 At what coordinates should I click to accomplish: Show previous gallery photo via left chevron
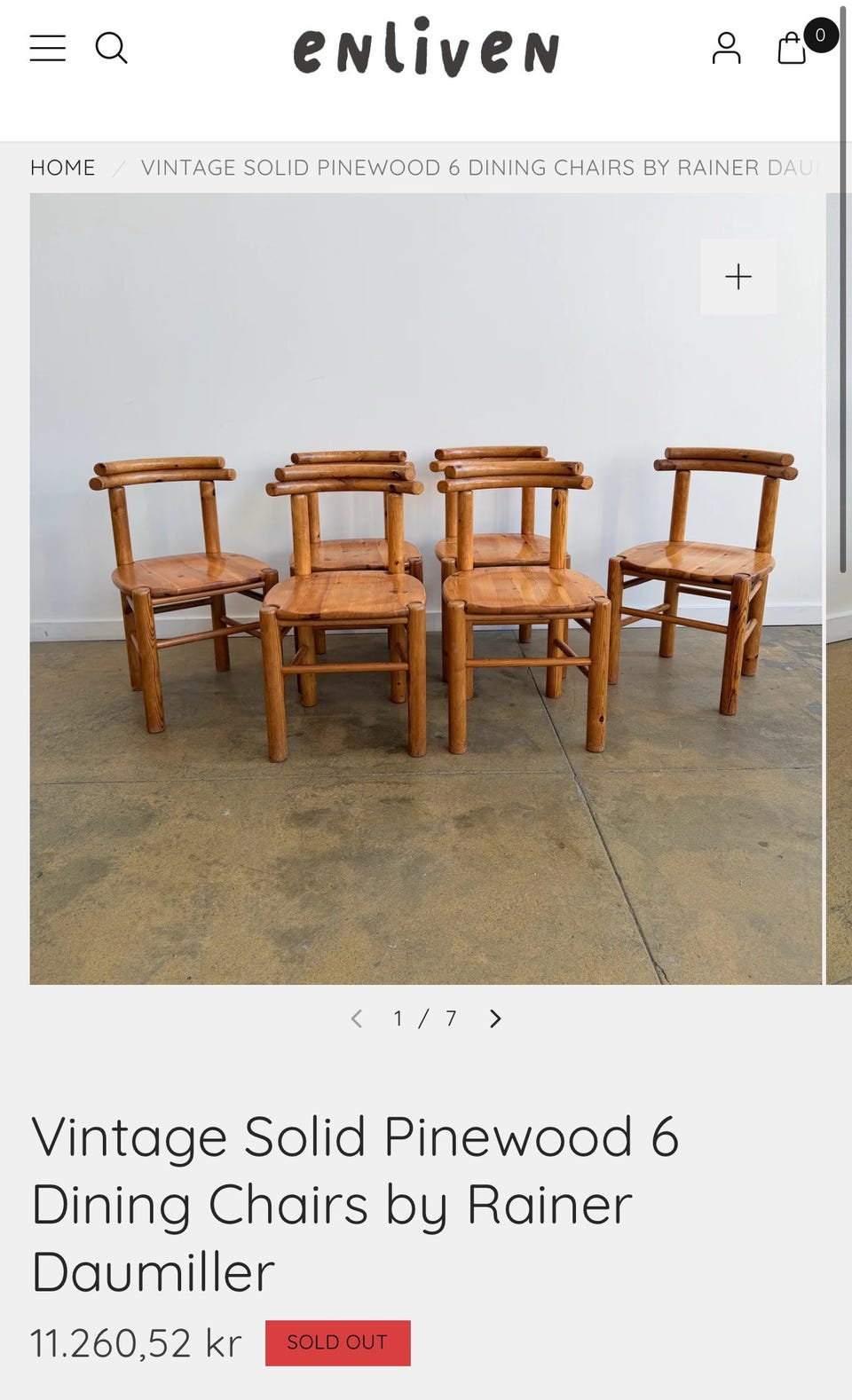coord(357,1019)
